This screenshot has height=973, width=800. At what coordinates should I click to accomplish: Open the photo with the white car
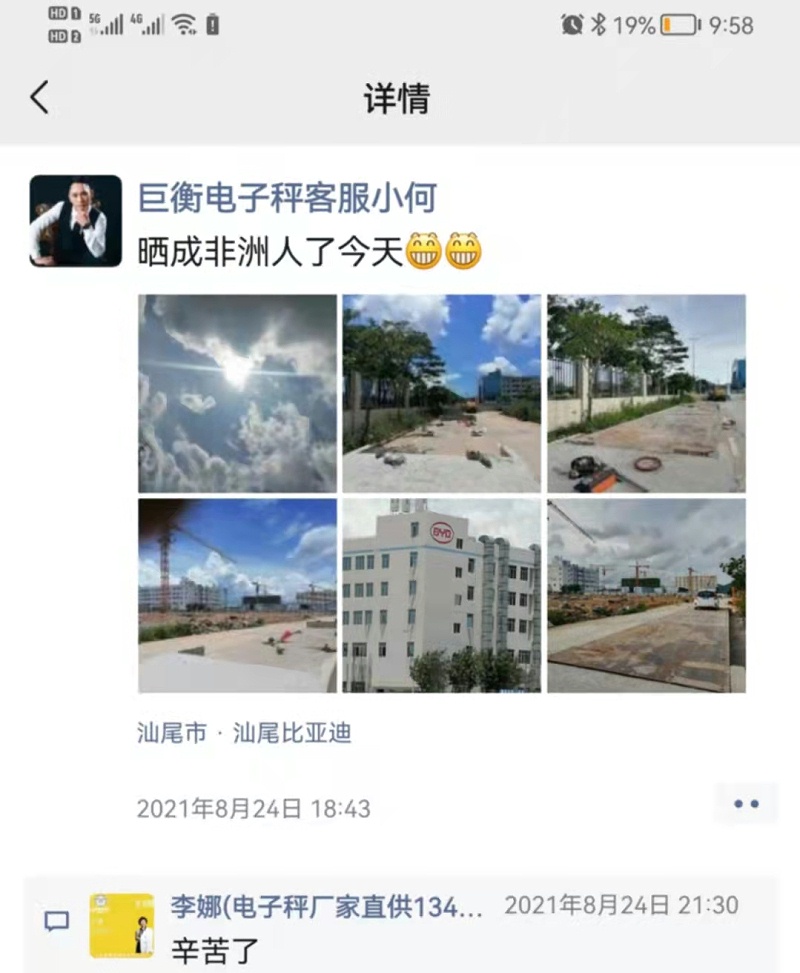click(646, 595)
